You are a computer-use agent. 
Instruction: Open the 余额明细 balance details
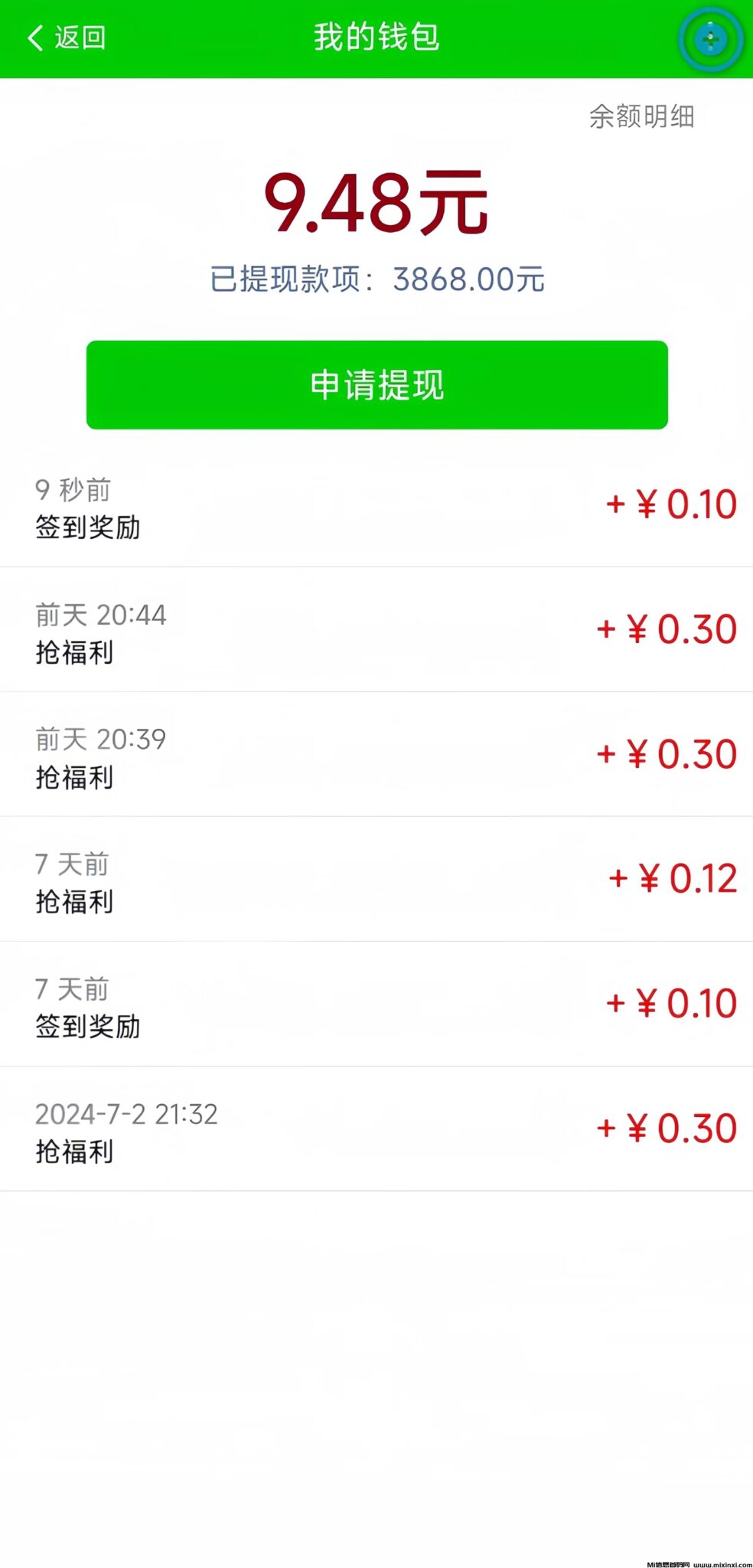[641, 116]
